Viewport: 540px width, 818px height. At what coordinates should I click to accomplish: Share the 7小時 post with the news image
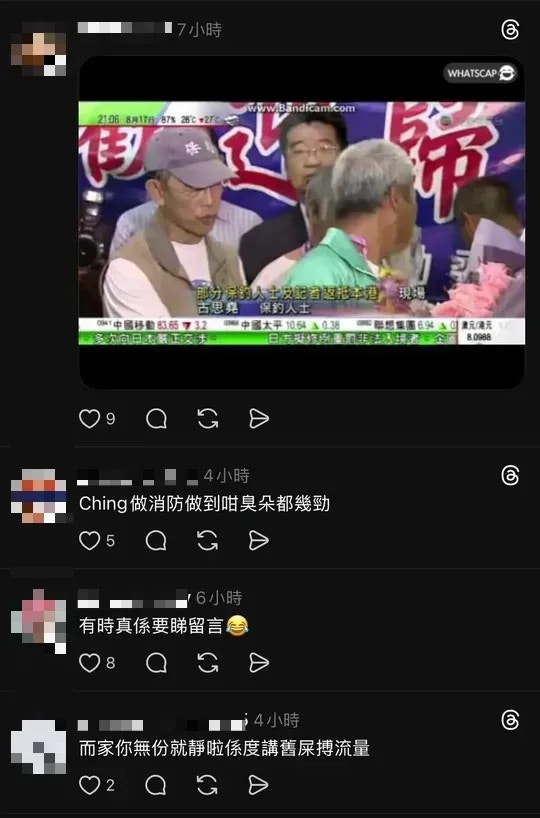(259, 418)
